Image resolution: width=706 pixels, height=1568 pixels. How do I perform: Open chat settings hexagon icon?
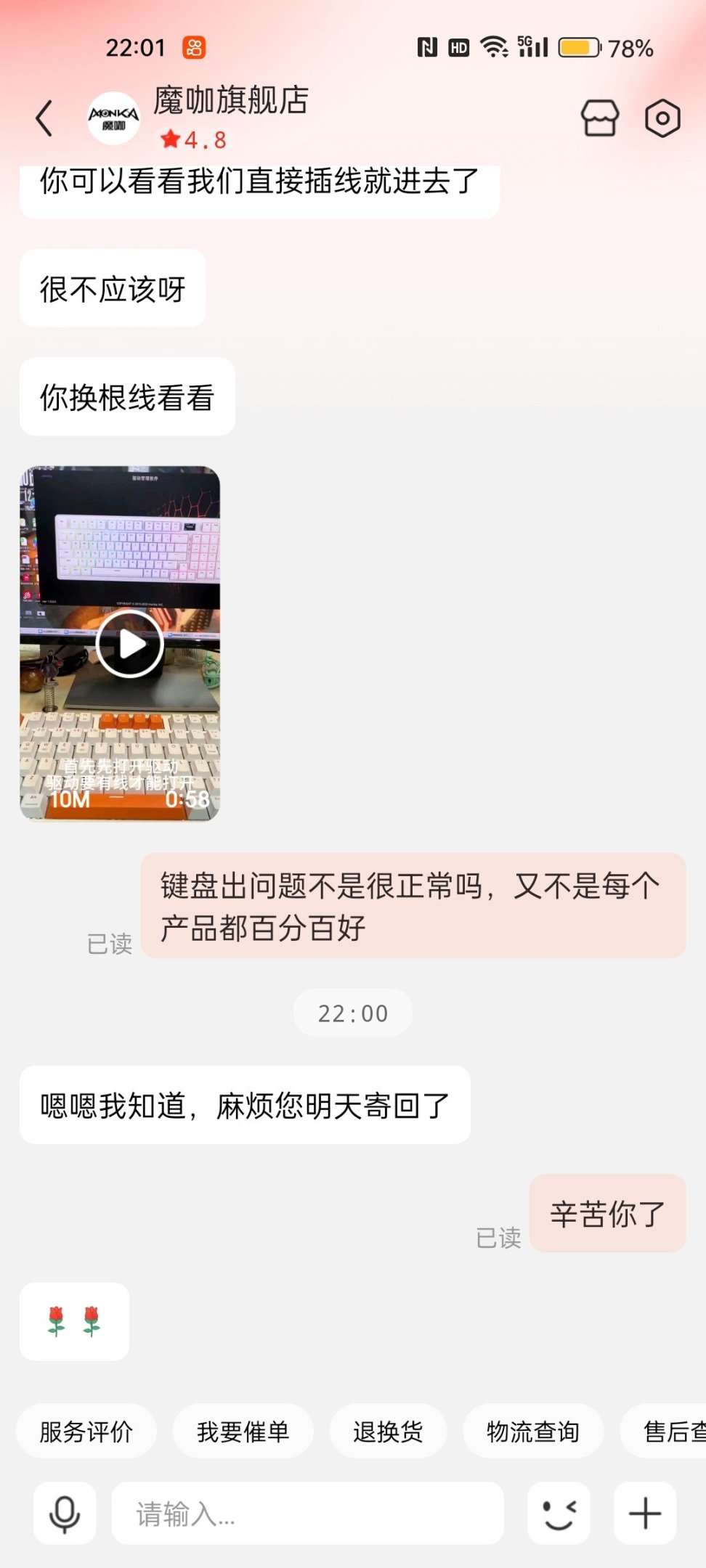pyautogui.click(x=662, y=118)
